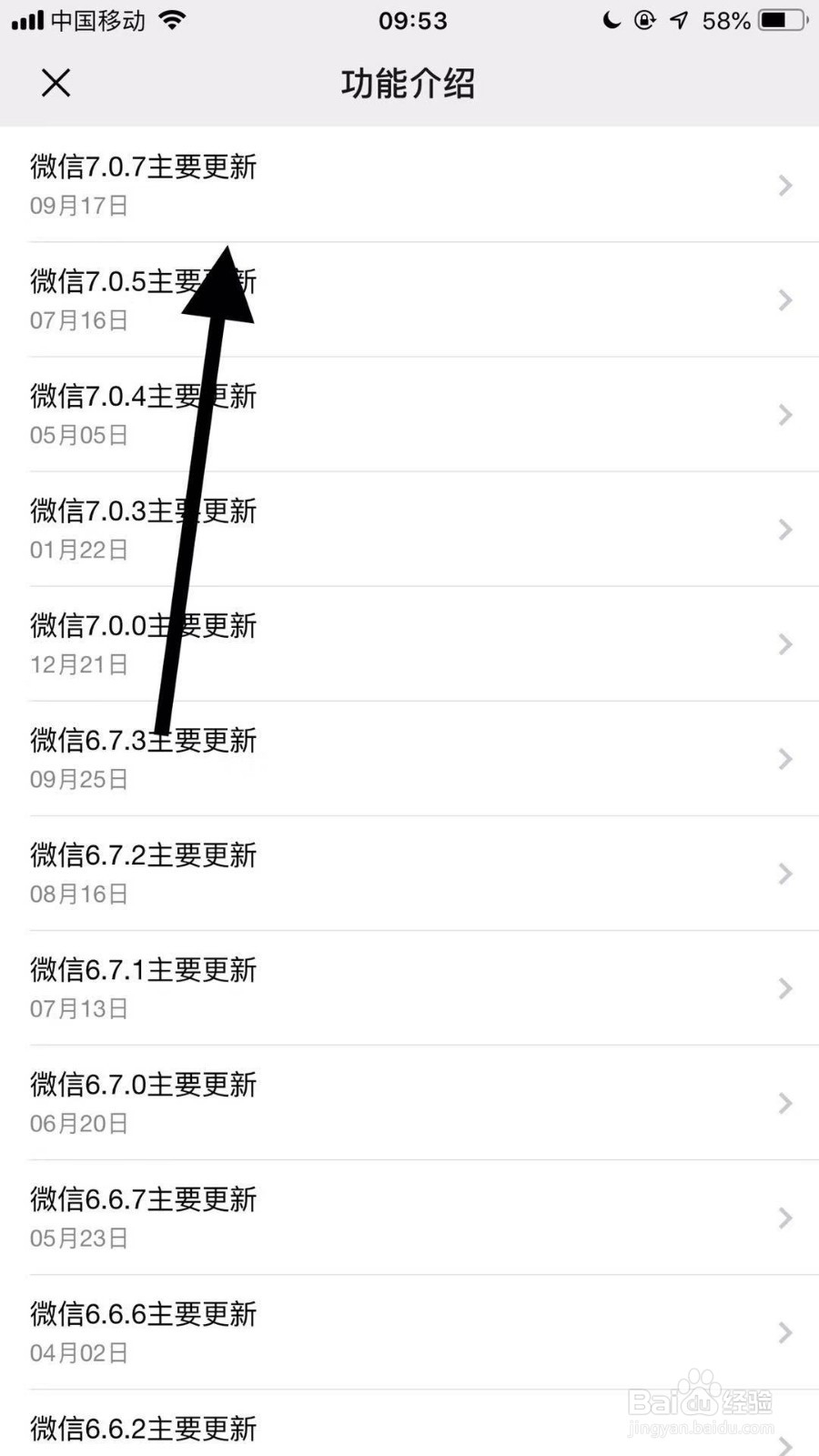The image size is (819, 1456).
Task: Click the orientation lock icon in status bar
Action: [x=644, y=20]
